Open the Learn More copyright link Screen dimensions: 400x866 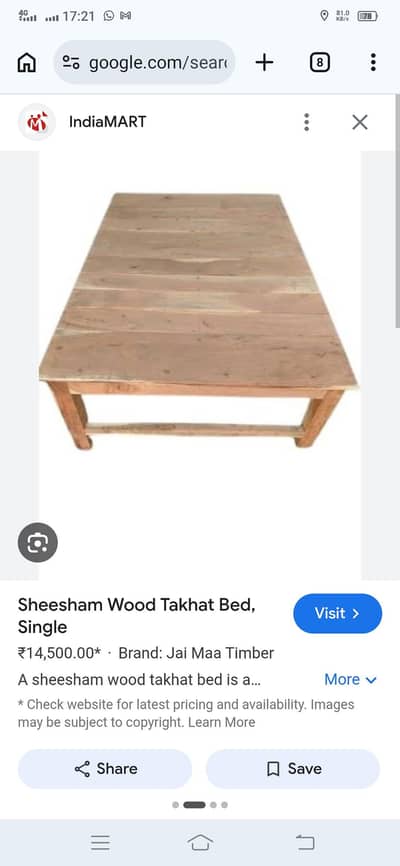tap(222, 722)
